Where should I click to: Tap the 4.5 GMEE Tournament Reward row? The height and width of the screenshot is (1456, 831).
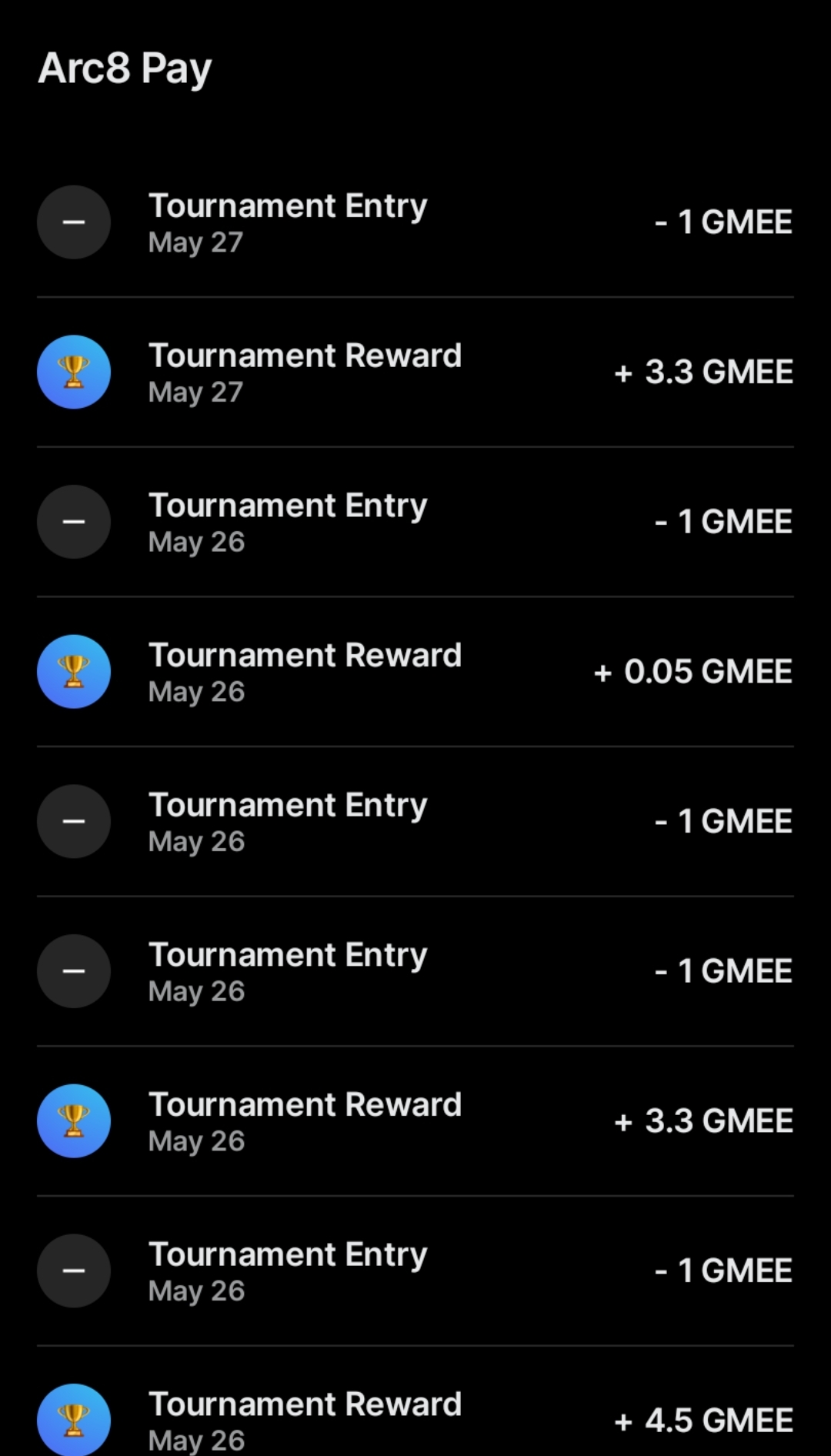[x=415, y=1419]
